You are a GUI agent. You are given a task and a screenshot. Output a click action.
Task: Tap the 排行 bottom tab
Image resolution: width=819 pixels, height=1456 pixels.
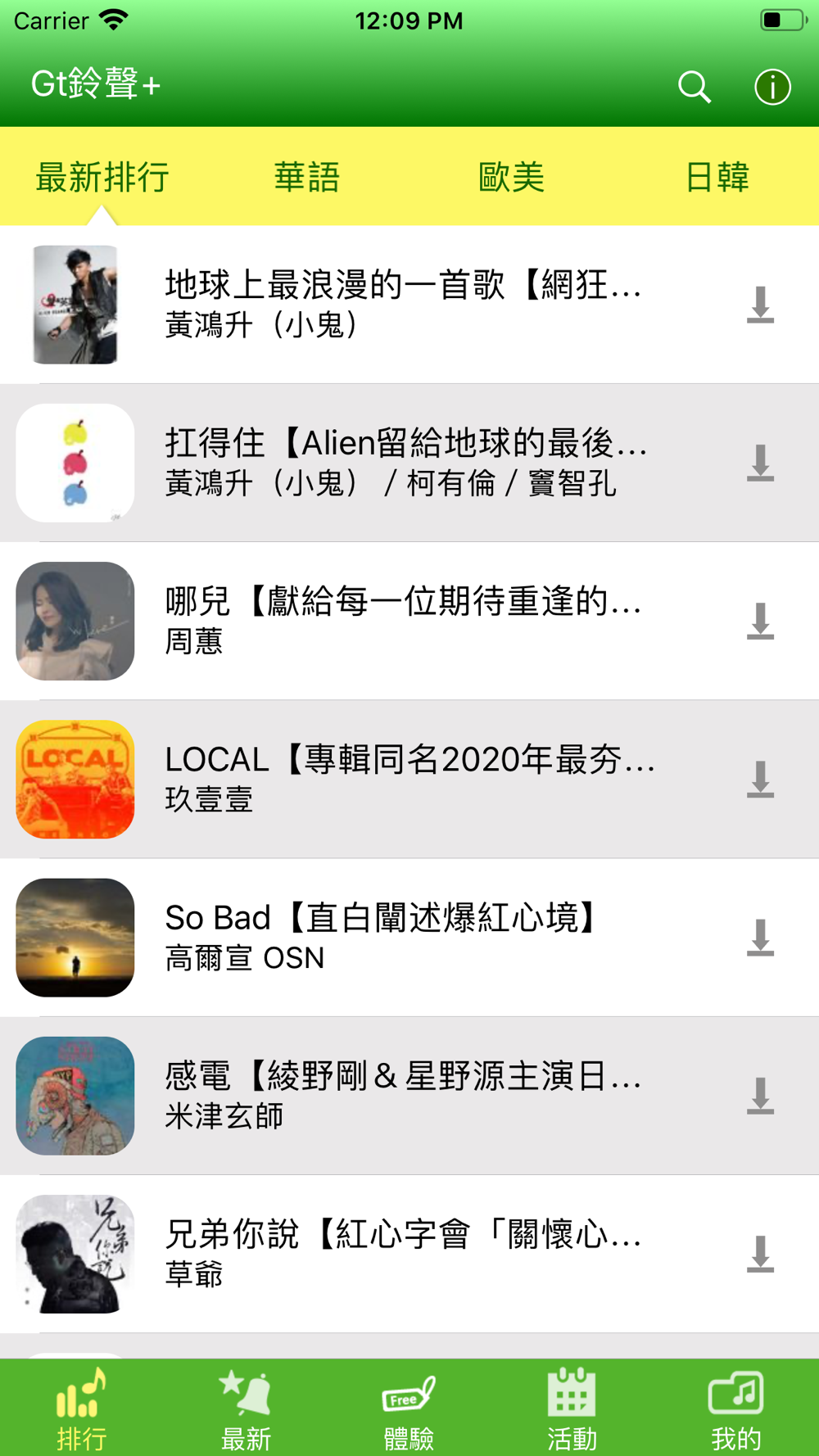[82, 1409]
